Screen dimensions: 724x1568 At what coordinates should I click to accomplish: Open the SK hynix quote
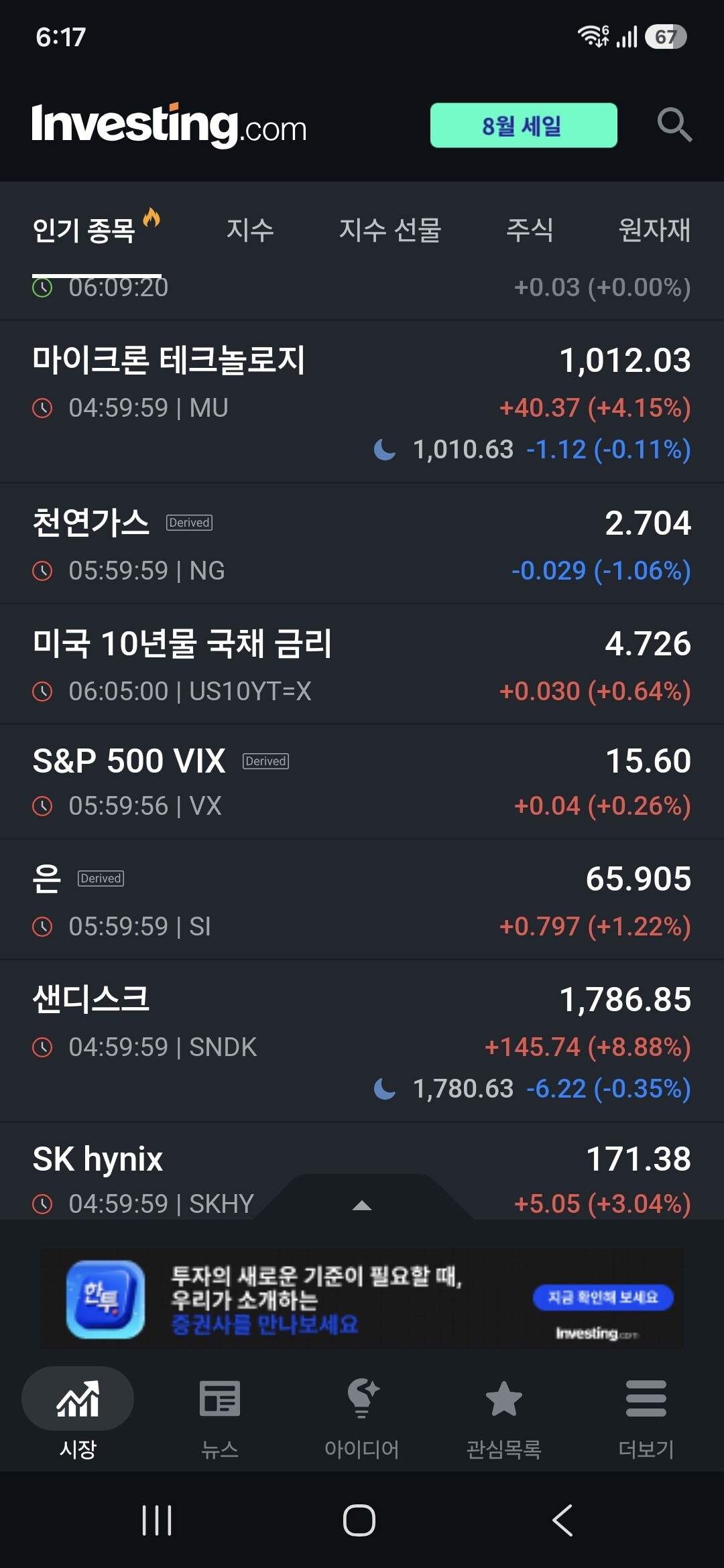(x=362, y=1172)
